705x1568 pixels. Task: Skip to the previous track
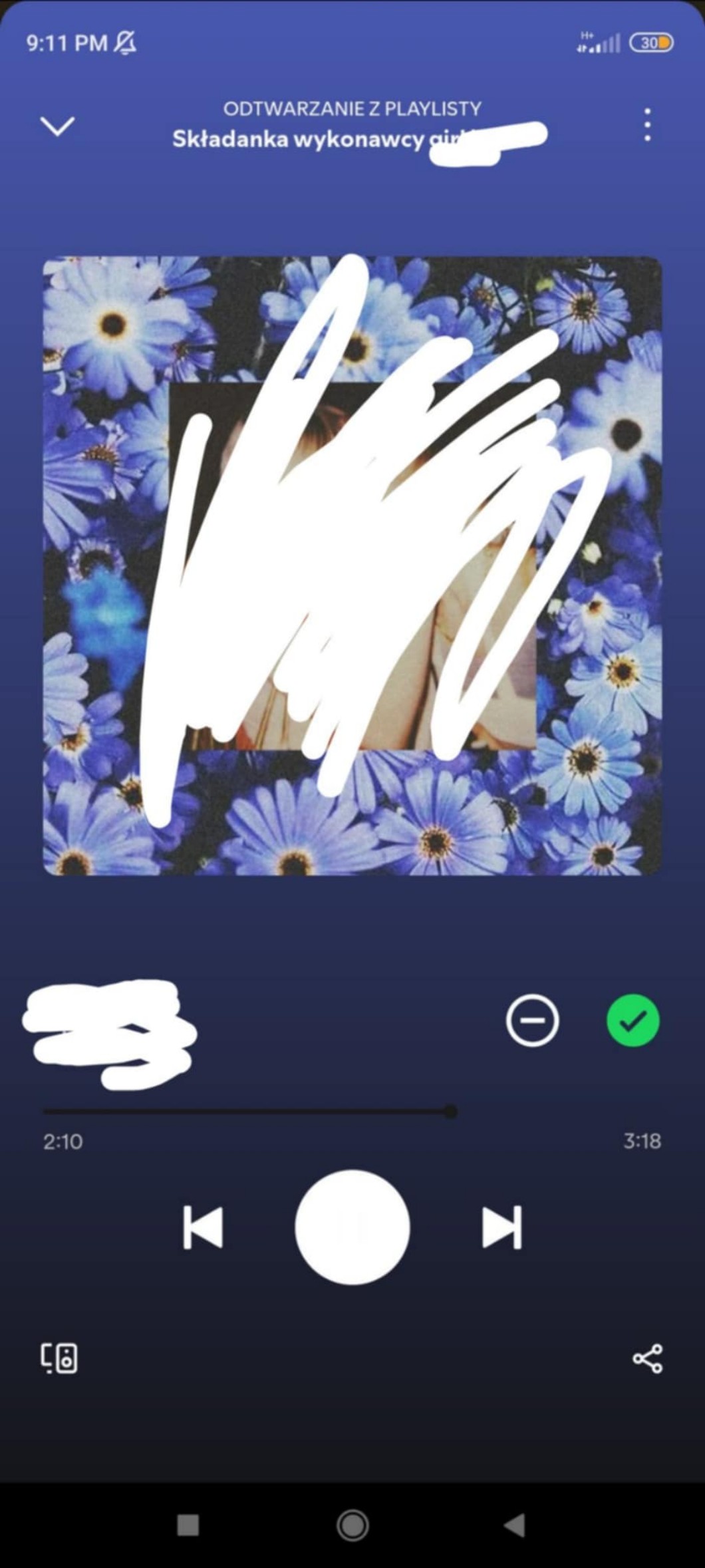click(203, 1227)
